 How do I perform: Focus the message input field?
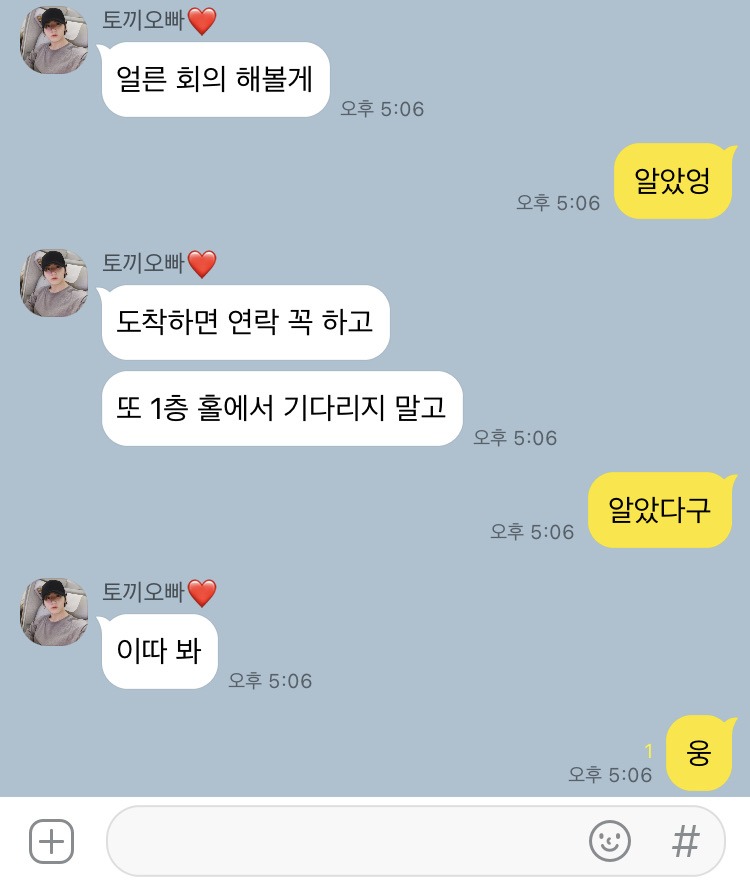[340, 841]
